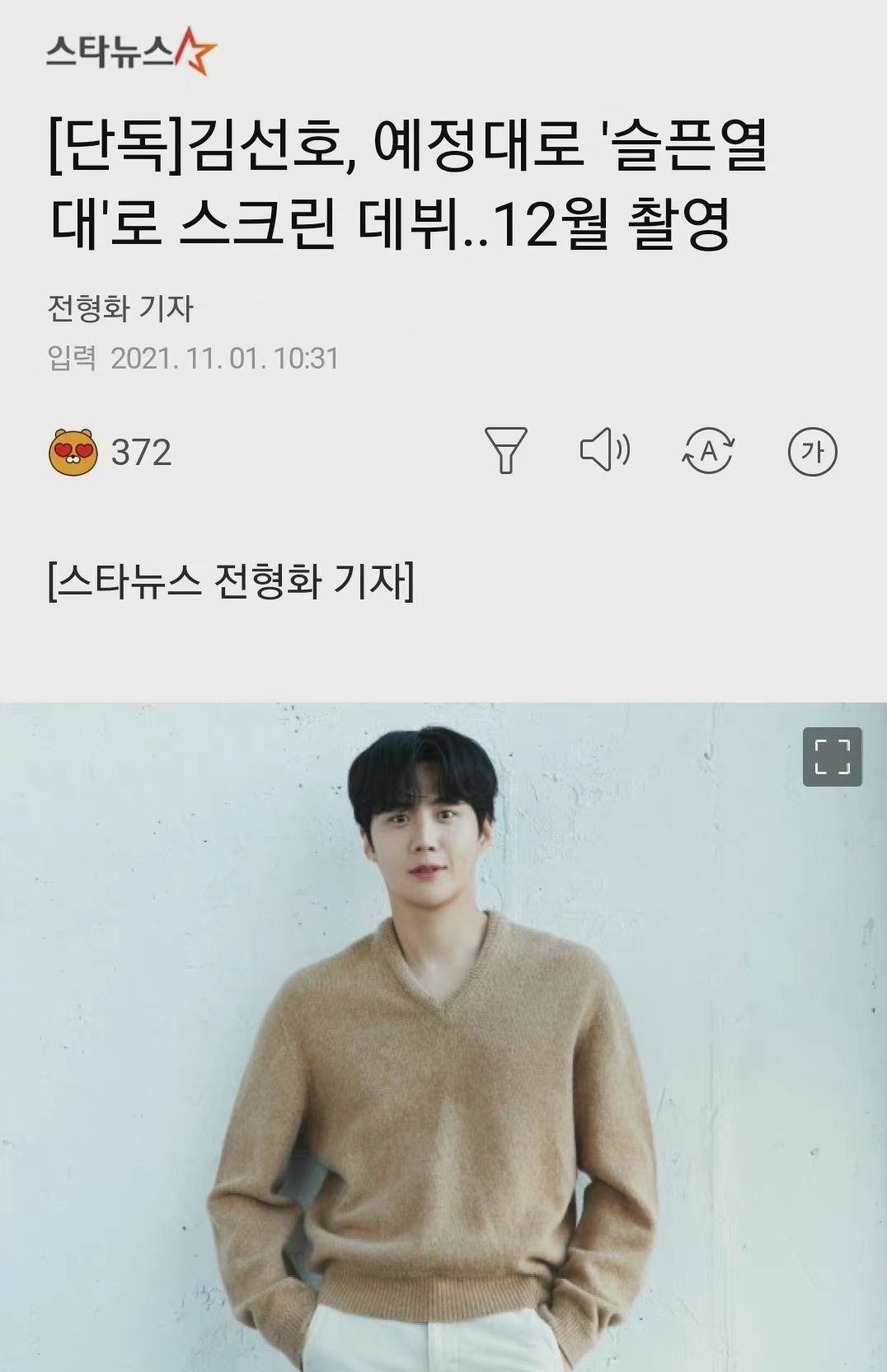The width and height of the screenshot is (887, 1372).
Task: Tap the heart-eyes reaction emoji
Action: click(73, 452)
